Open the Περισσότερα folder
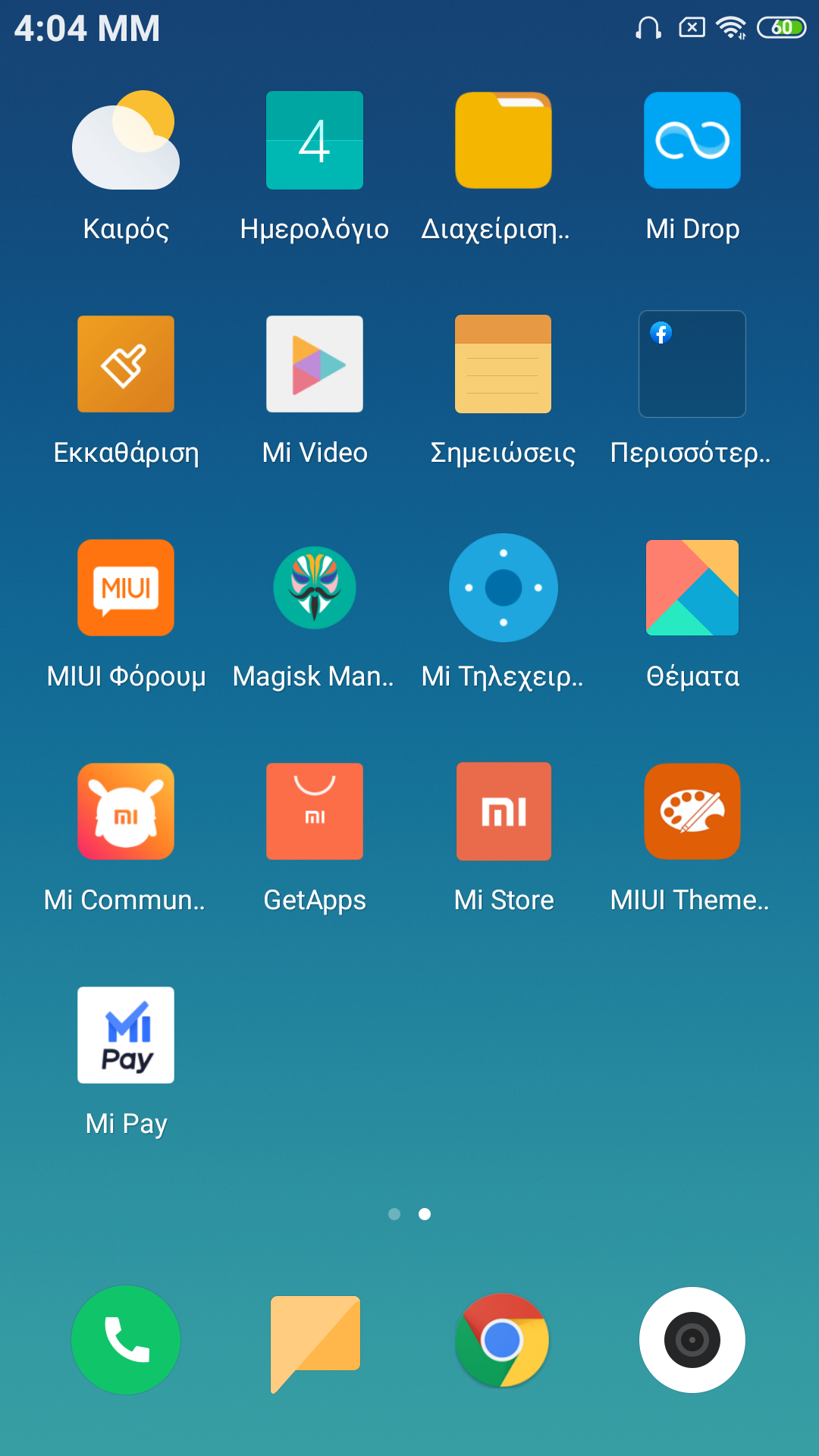This screenshot has height=1456, width=819. click(692, 364)
